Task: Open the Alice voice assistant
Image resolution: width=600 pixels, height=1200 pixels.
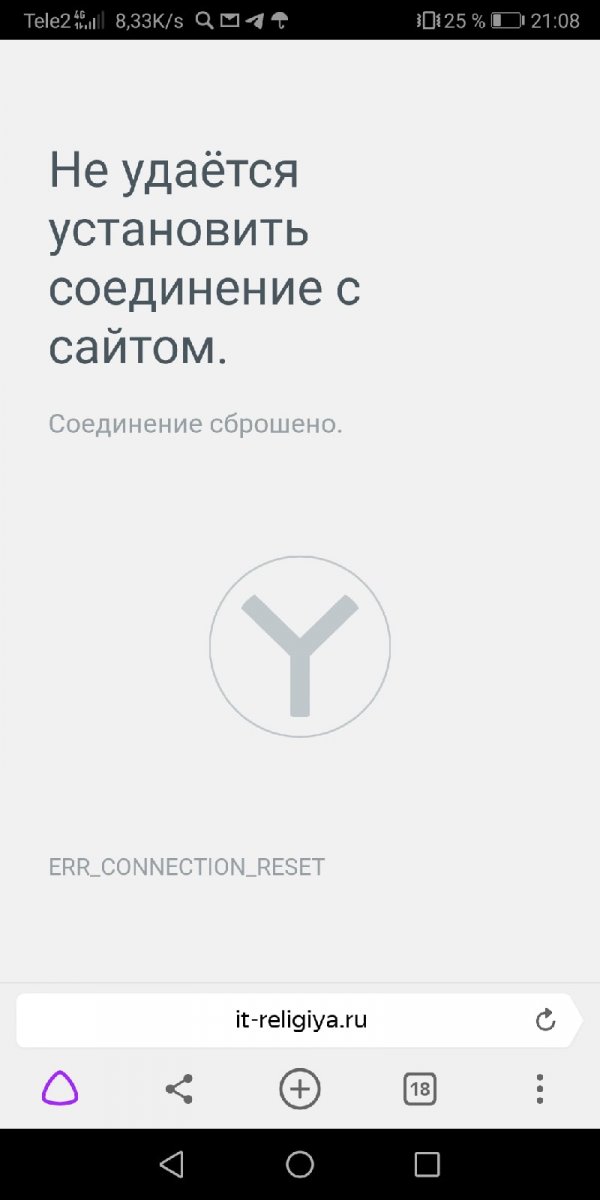Action: [60, 1088]
